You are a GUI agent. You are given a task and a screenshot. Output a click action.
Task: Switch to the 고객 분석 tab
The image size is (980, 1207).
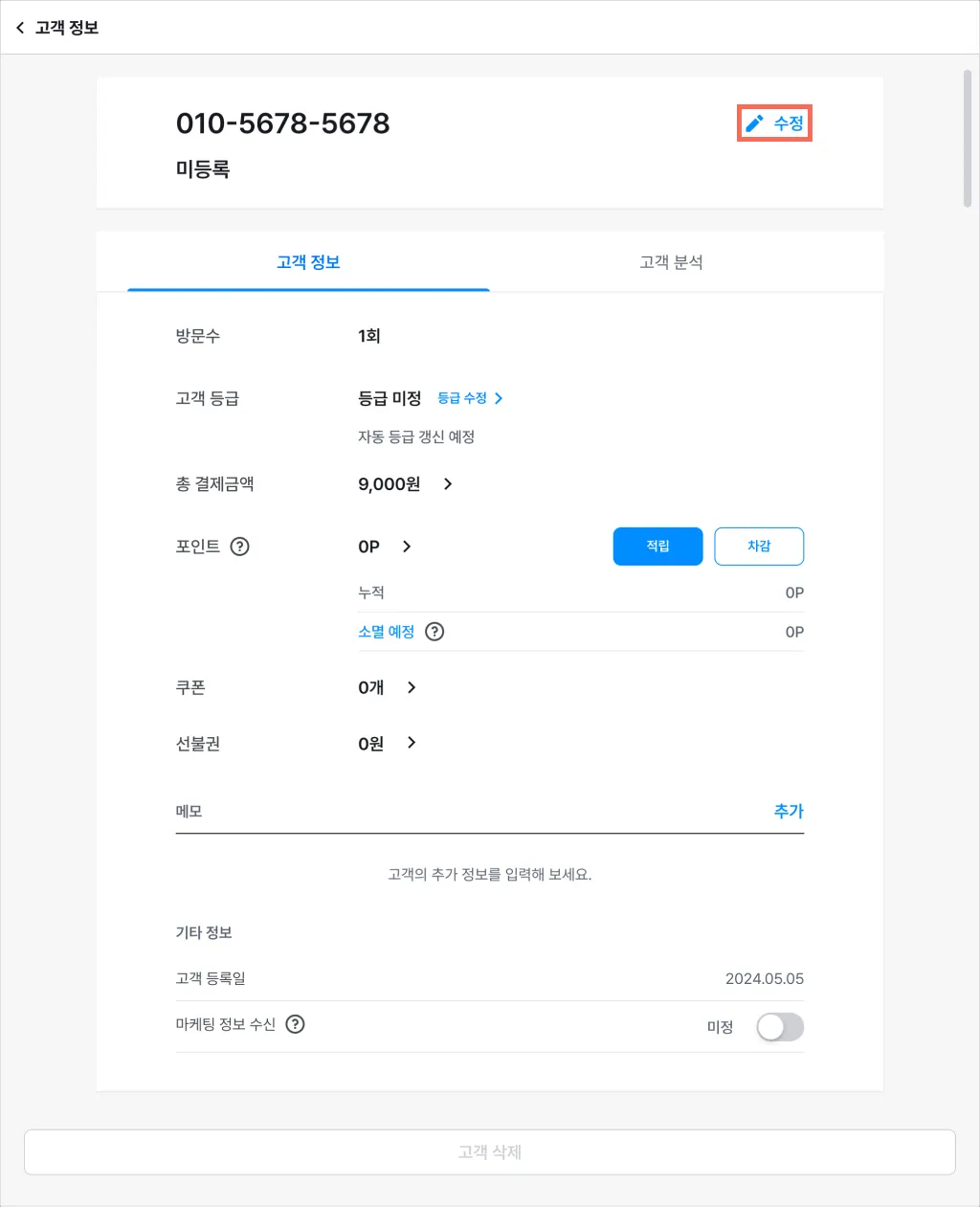tap(671, 262)
